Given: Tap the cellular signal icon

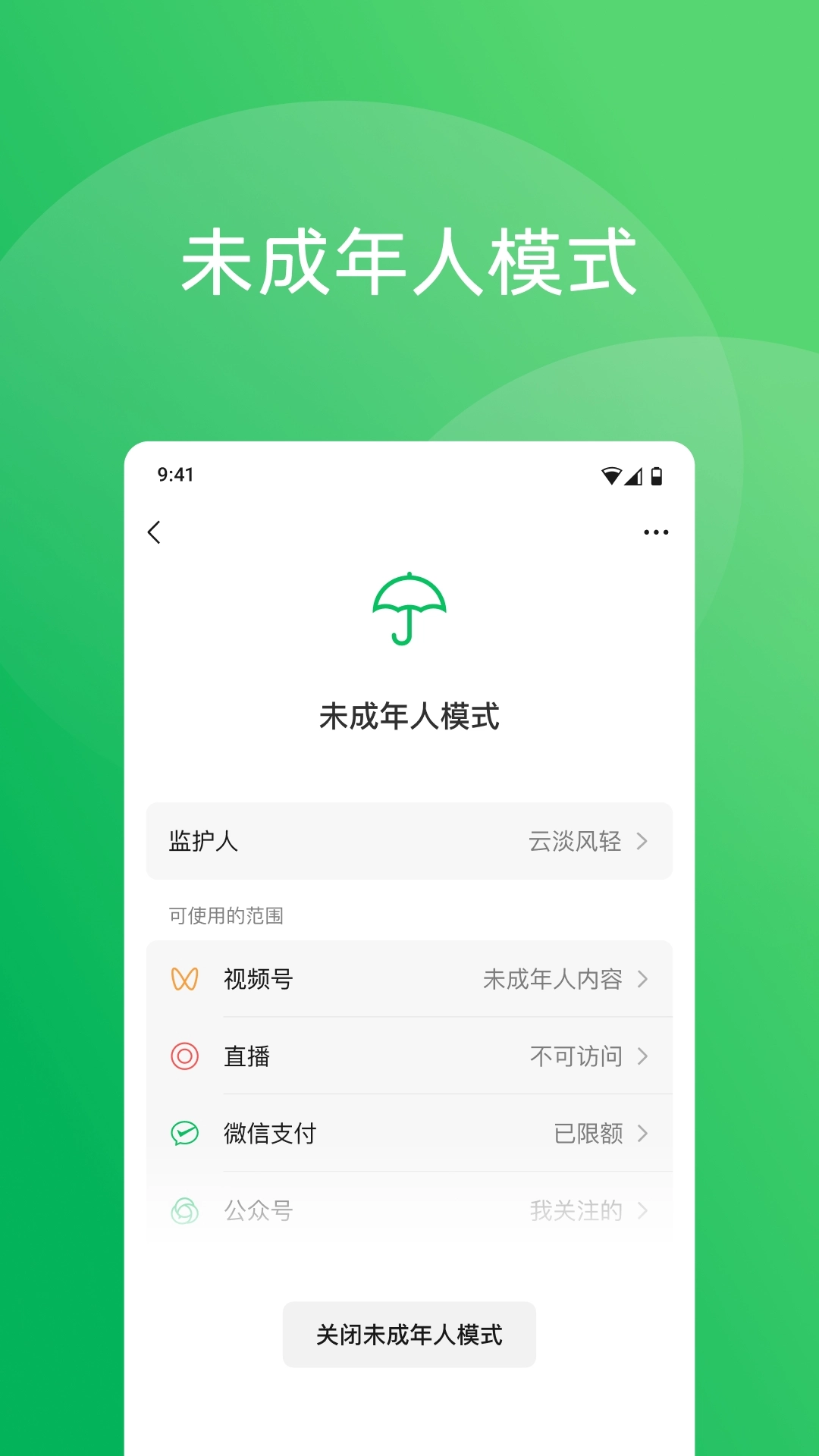Looking at the screenshot, I should (634, 475).
